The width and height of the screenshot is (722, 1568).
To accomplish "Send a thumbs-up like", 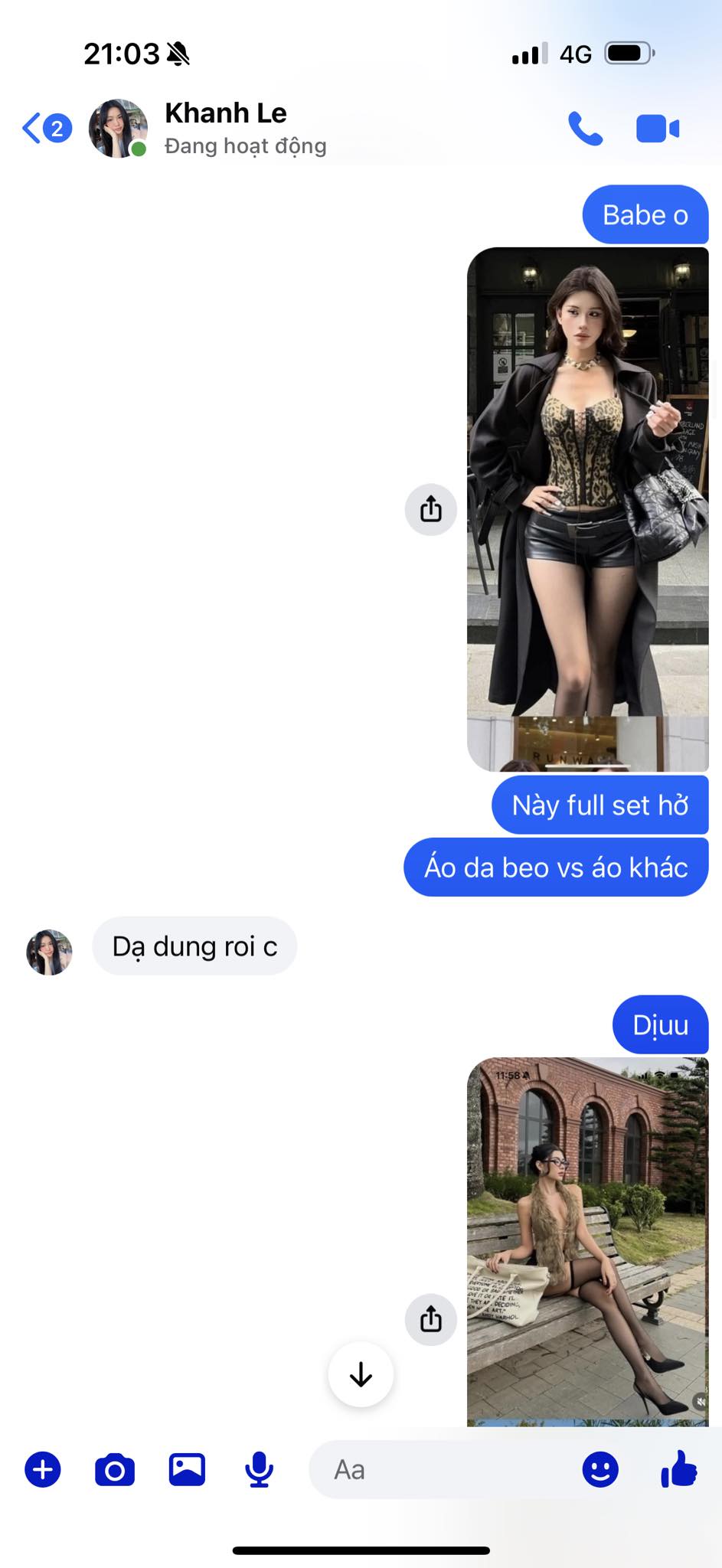I will pos(678,1468).
